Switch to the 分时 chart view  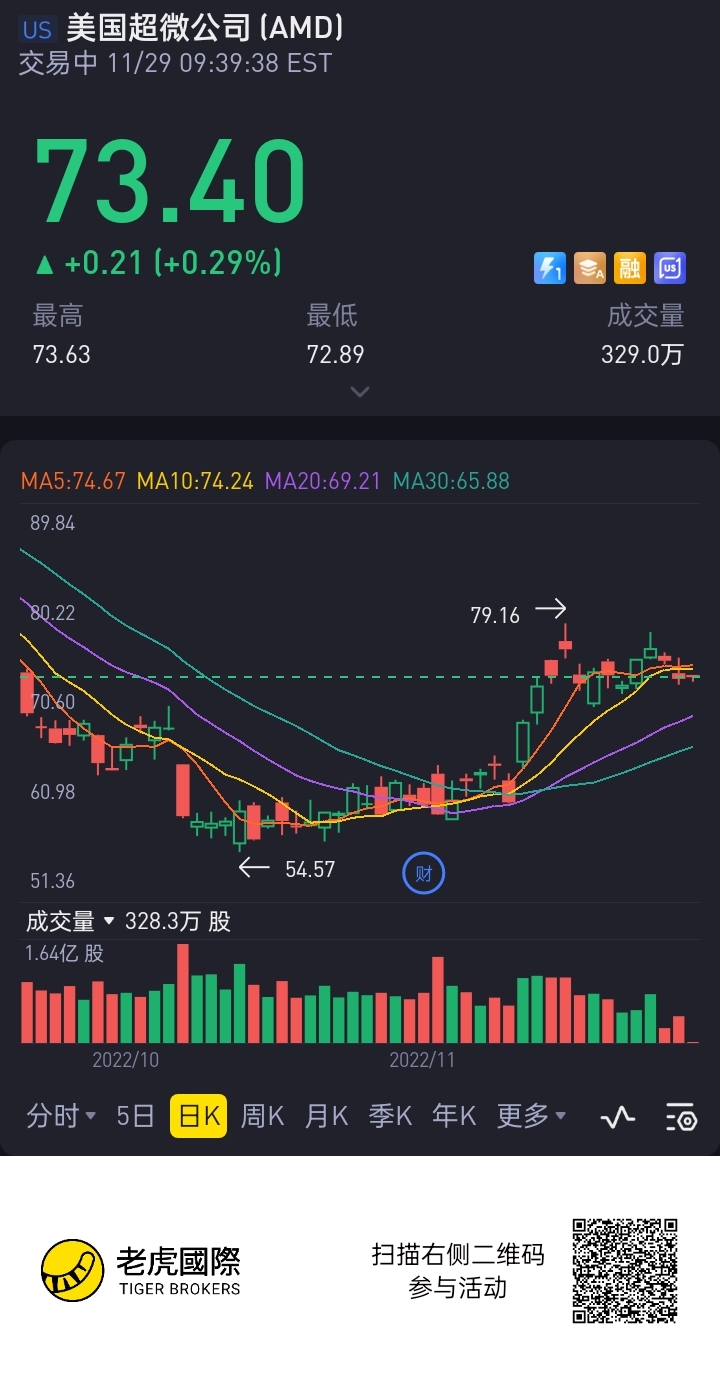(x=61, y=1115)
